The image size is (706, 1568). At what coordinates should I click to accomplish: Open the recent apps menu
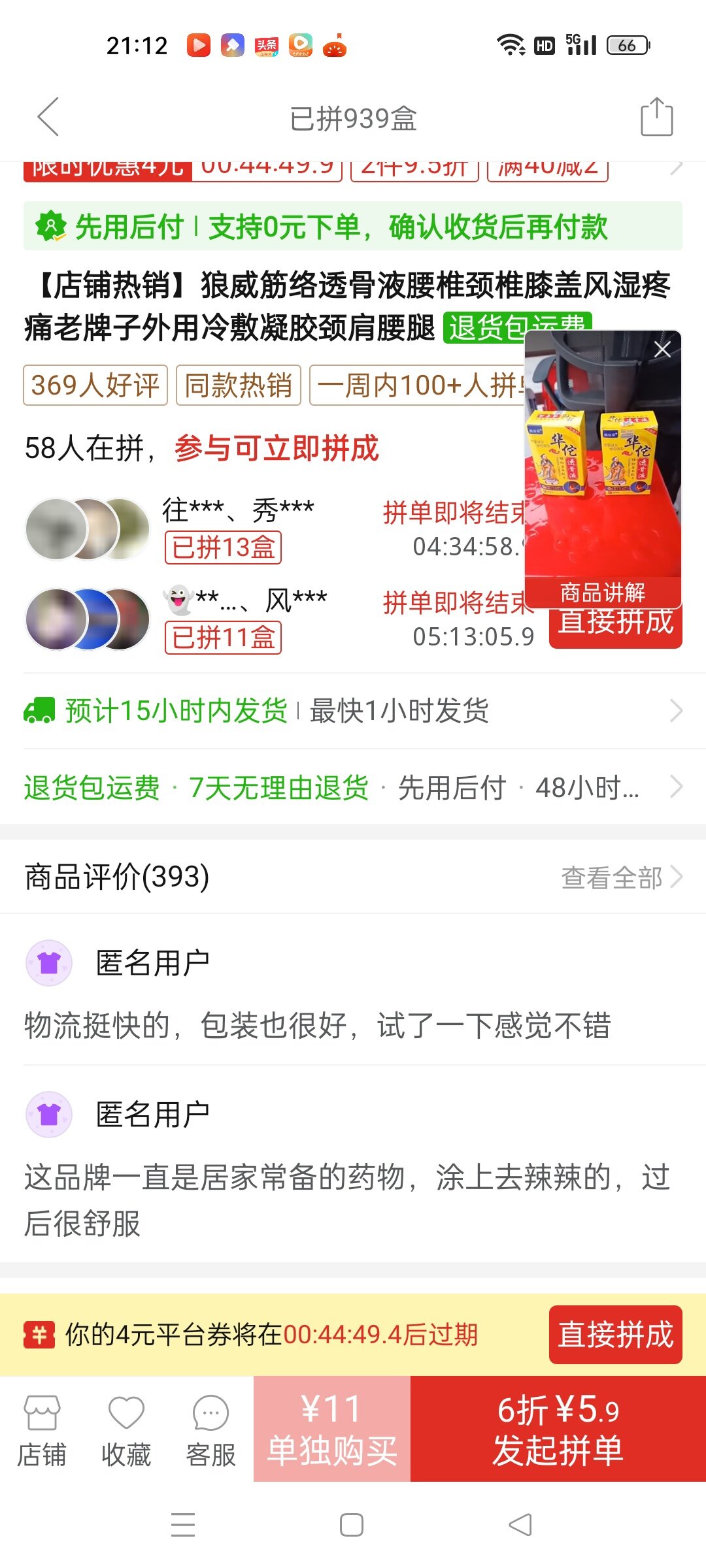click(x=183, y=1526)
